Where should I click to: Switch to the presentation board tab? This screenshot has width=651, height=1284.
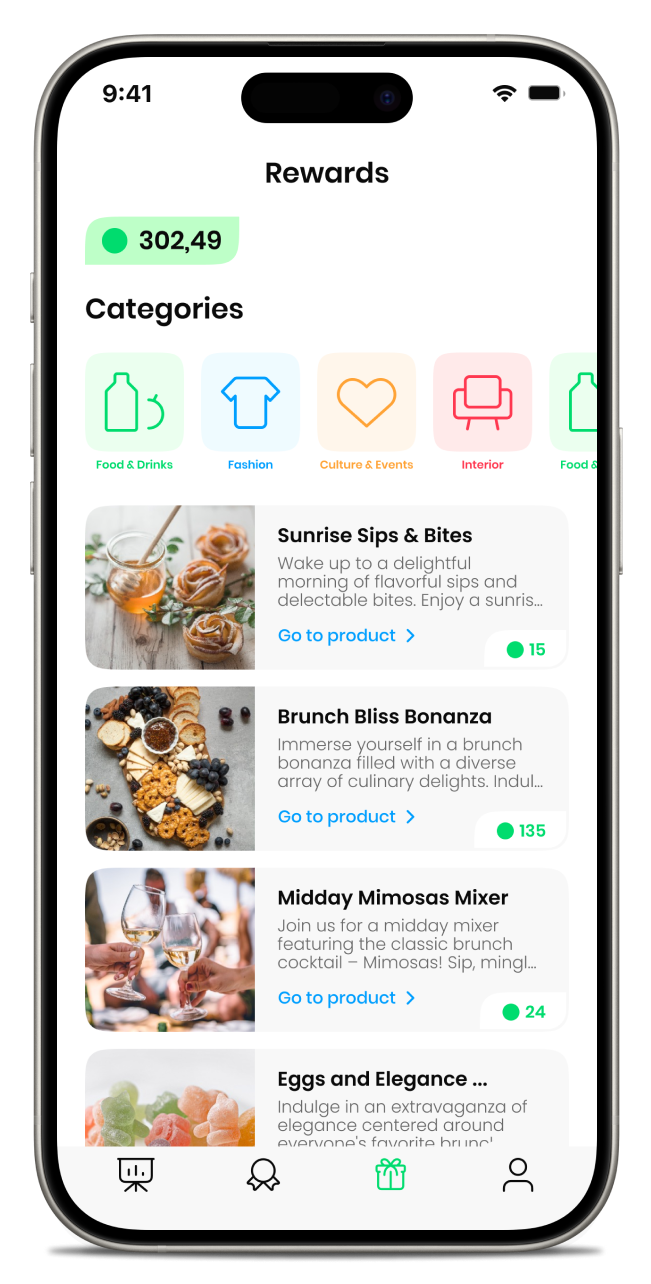(135, 1174)
